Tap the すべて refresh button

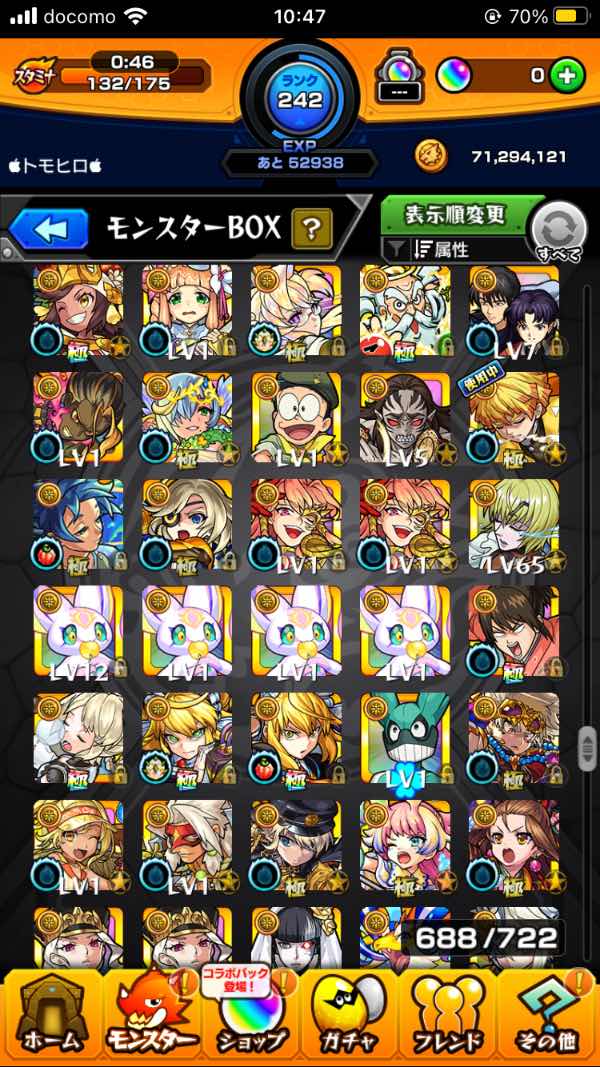[x=557, y=232]
